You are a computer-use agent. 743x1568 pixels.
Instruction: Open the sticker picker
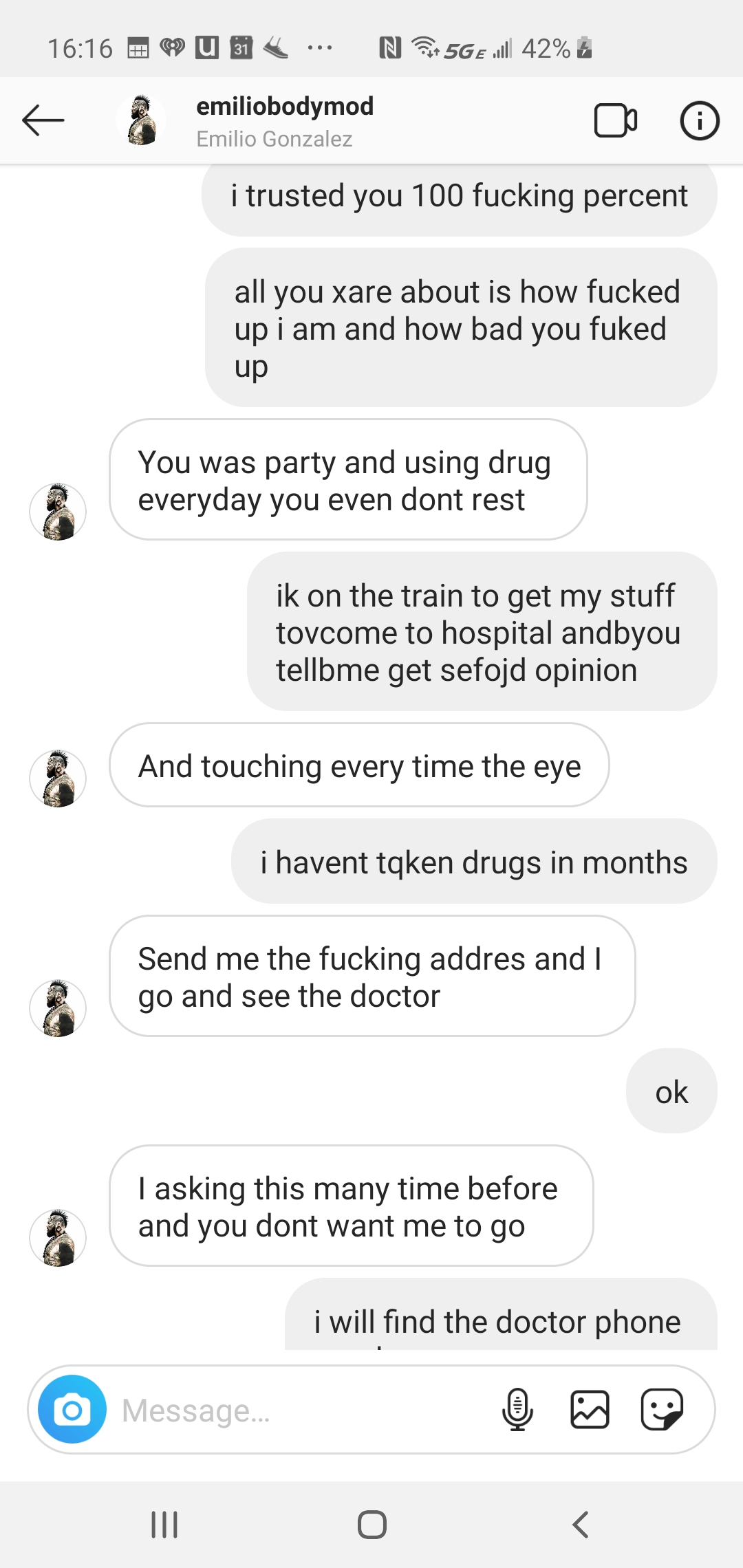pos(662,1409)
